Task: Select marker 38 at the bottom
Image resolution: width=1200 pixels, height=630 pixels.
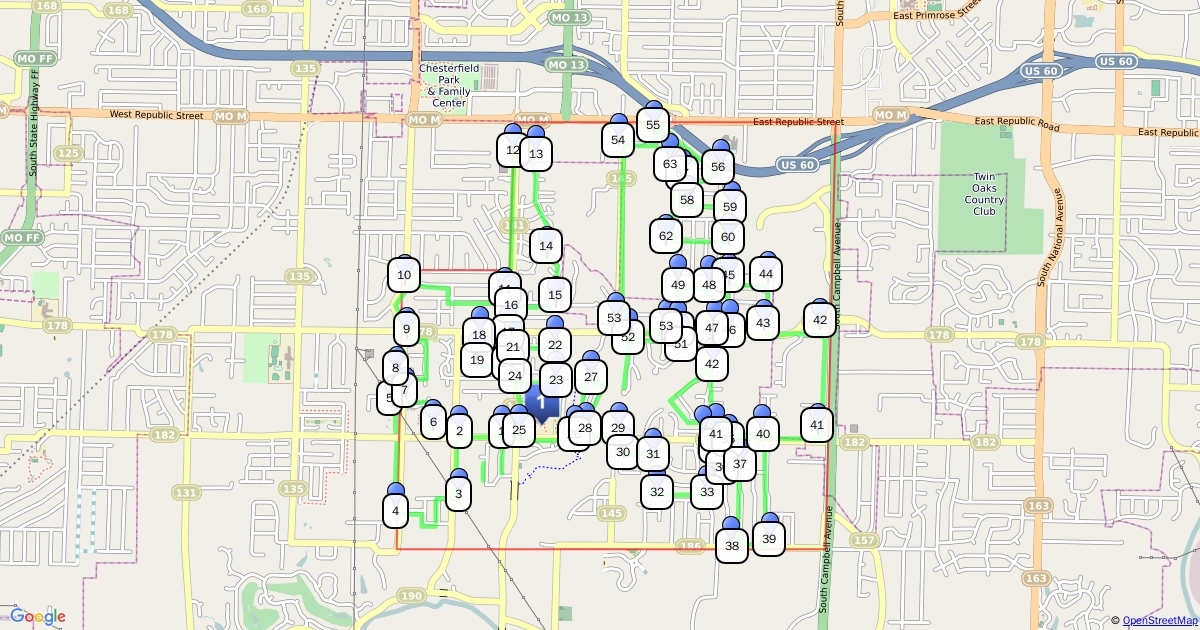Action: [x=732, y=546]
